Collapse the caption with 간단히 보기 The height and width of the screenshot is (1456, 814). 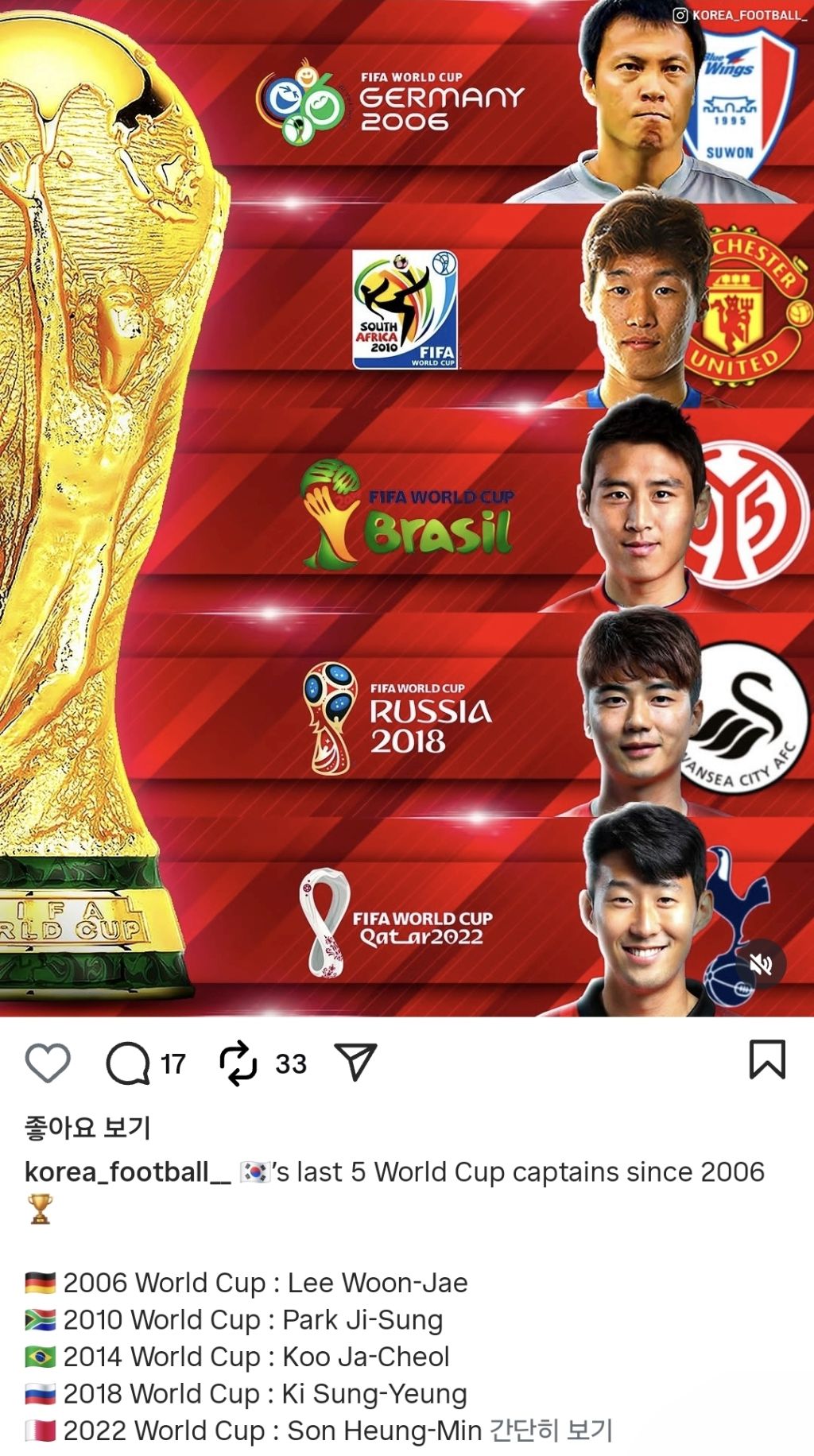[551, 1431]
